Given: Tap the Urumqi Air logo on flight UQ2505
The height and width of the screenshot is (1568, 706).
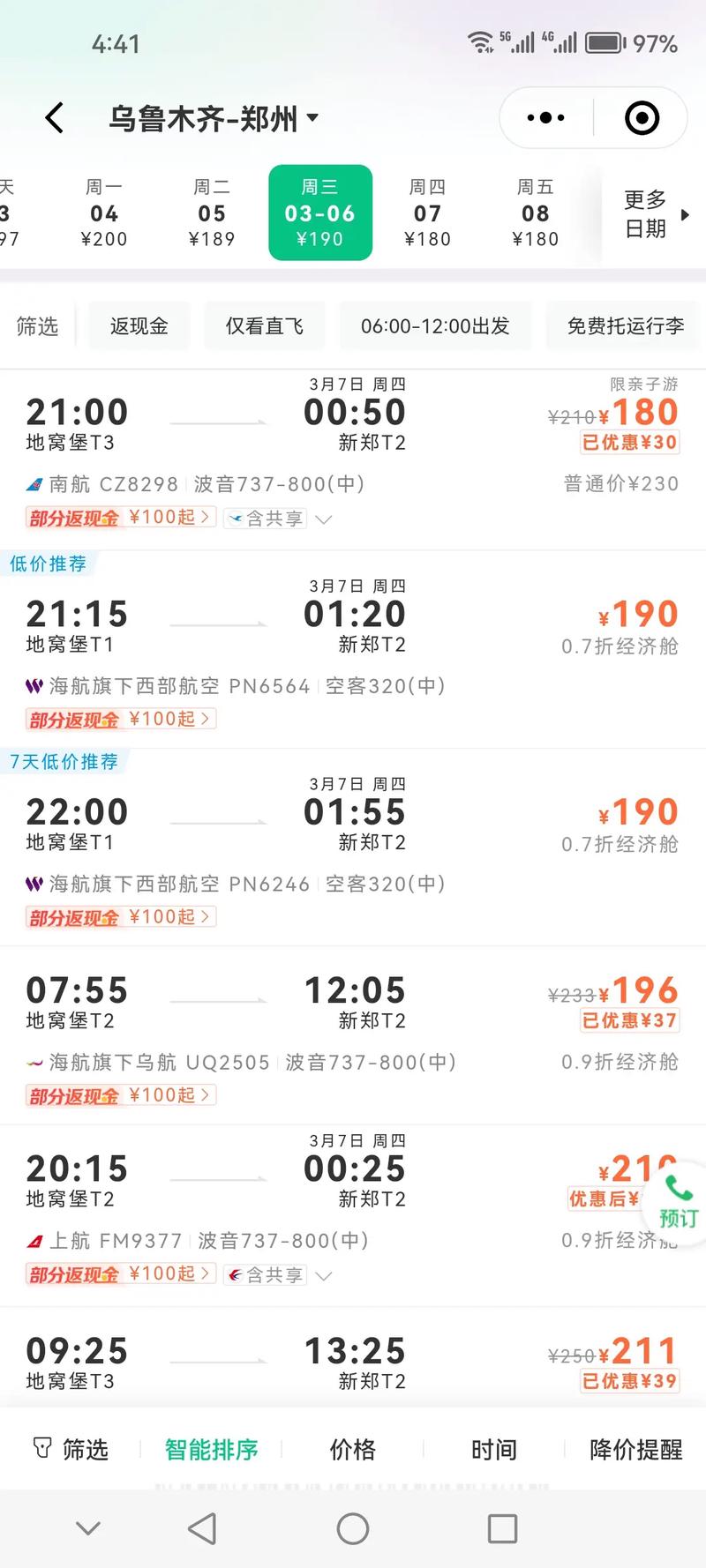Looking at the screenshot, I should click(x=33, y=1063).
